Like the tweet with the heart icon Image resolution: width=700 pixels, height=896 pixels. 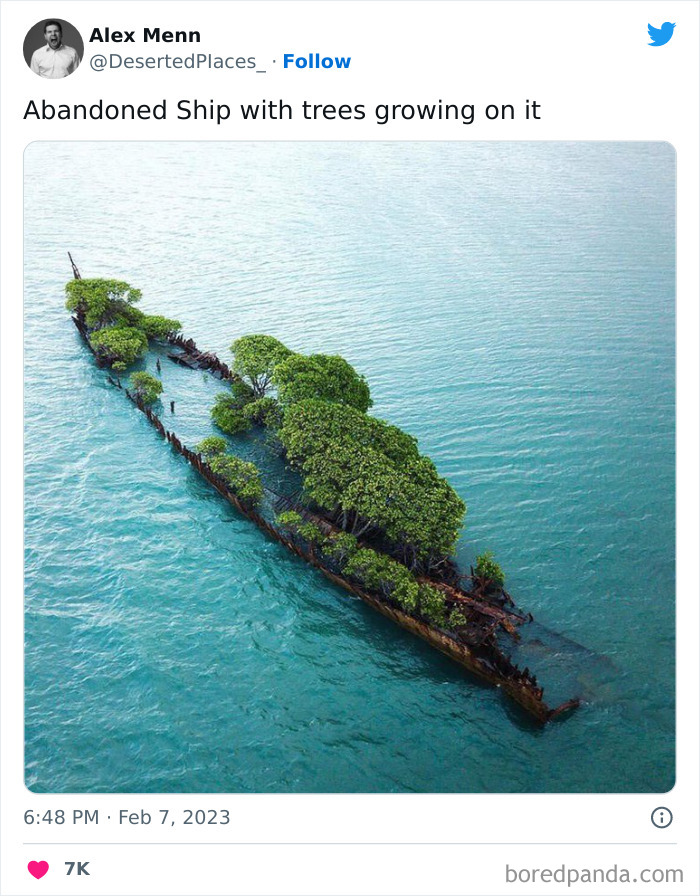[x=38, y=869]
